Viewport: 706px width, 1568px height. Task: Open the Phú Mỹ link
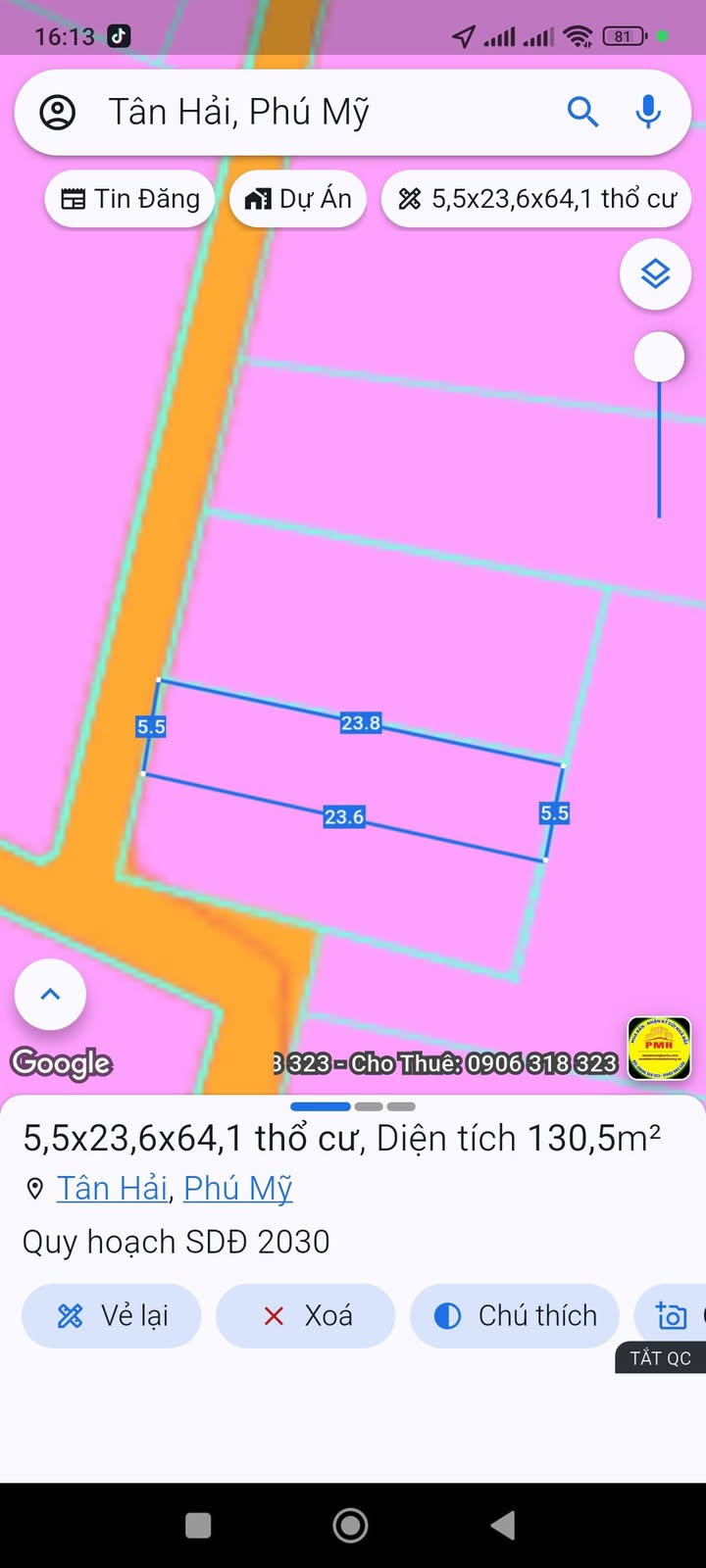tap(238, 1189)
